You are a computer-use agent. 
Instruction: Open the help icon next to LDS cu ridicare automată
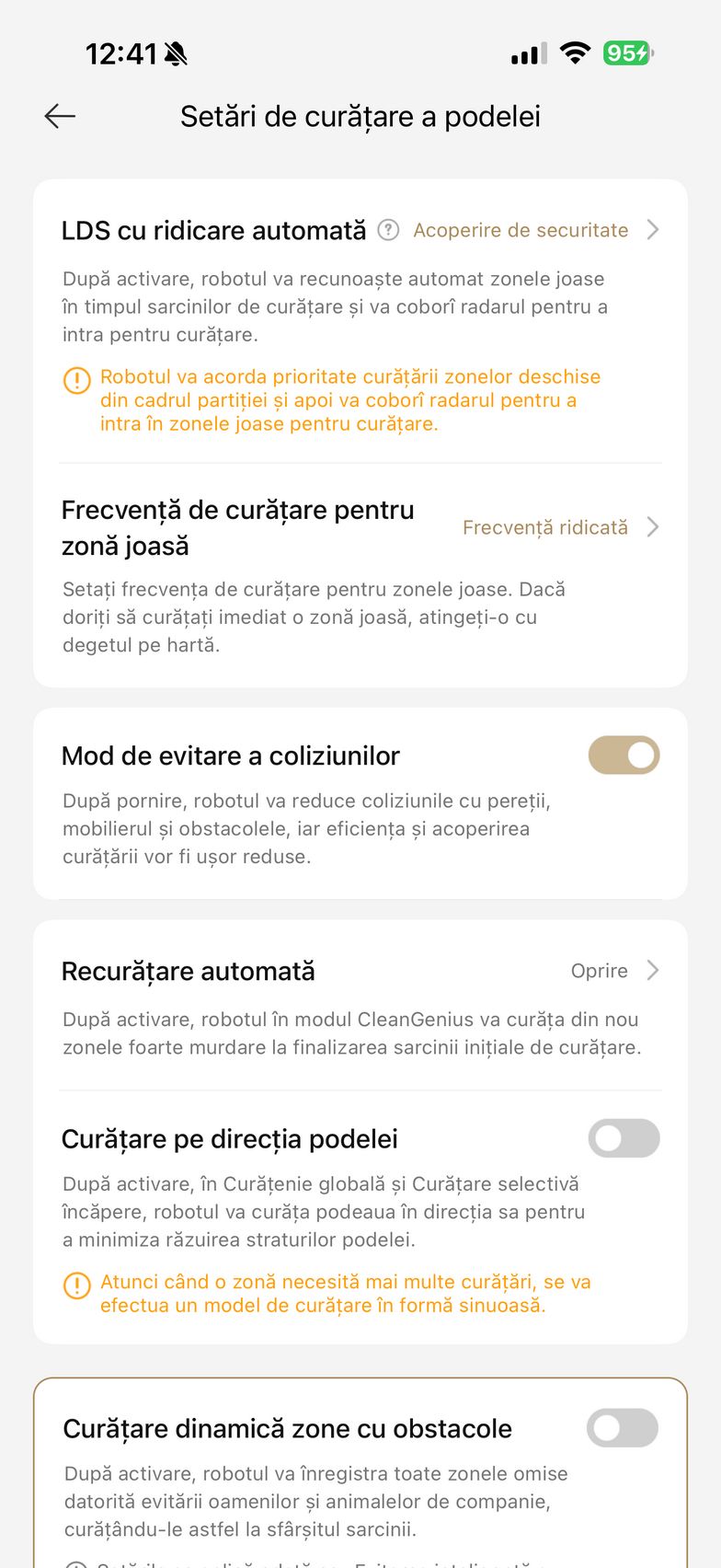(388, 230)
